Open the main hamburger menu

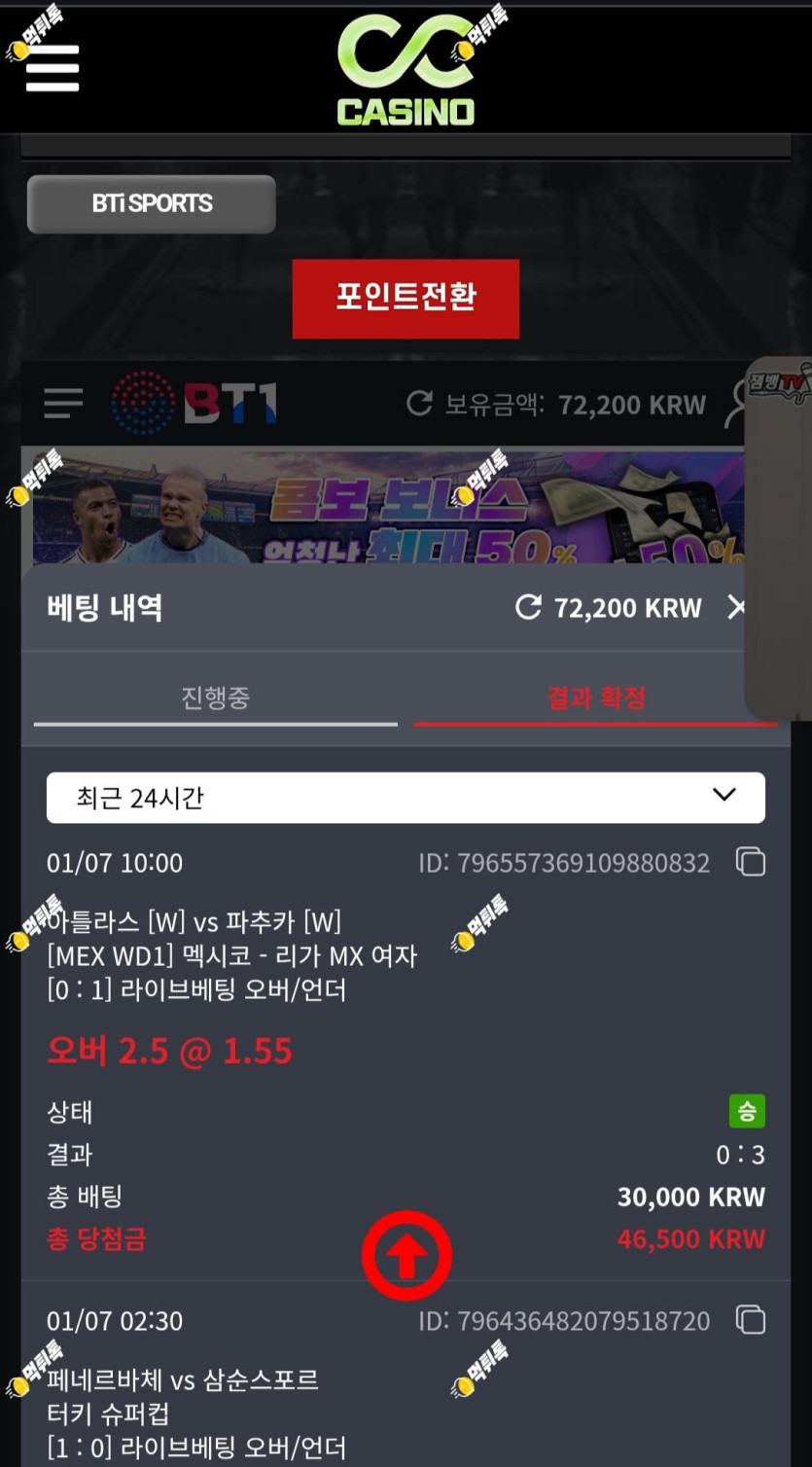[x=53, y=68]
